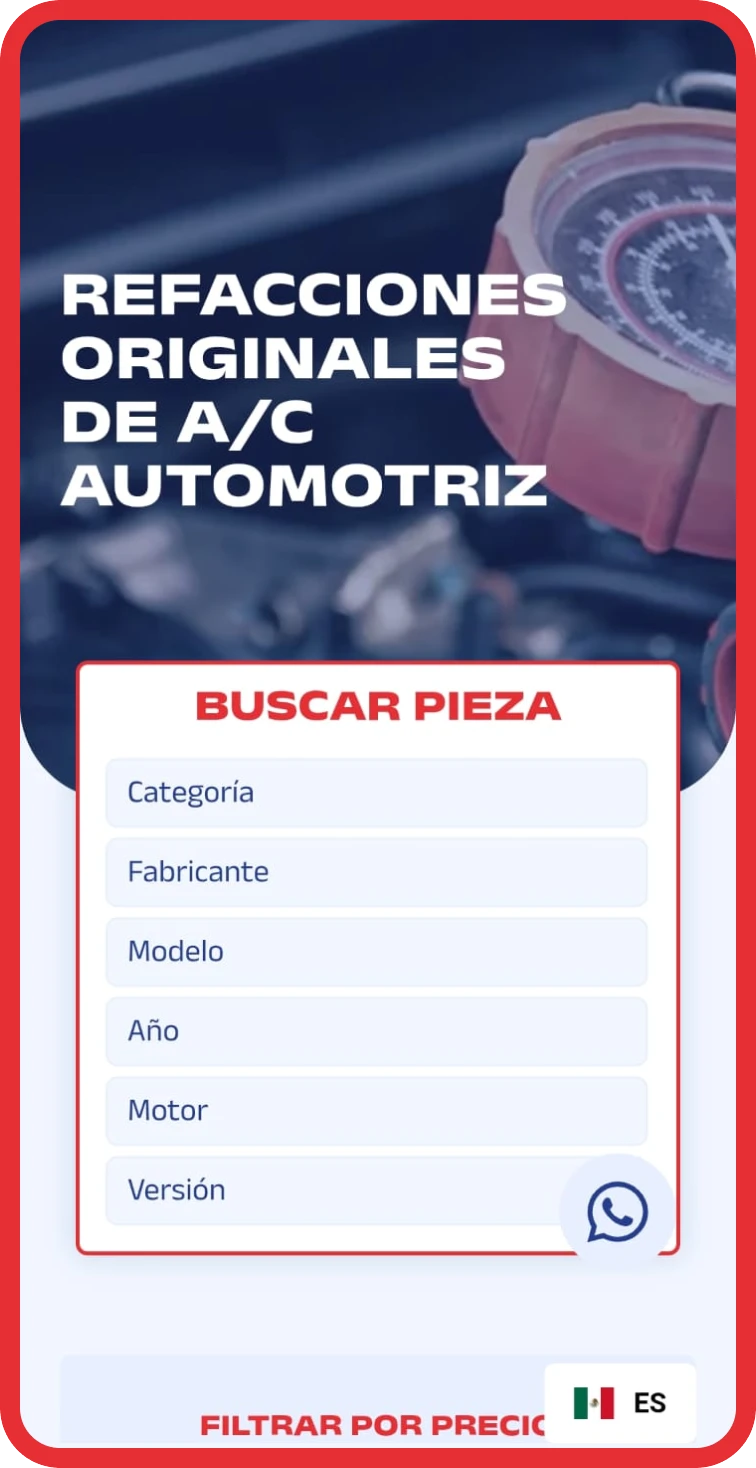Choose a Modelo from the dropdown
The height and width of the screenshot is (1468, 756).
pos(376,951)
